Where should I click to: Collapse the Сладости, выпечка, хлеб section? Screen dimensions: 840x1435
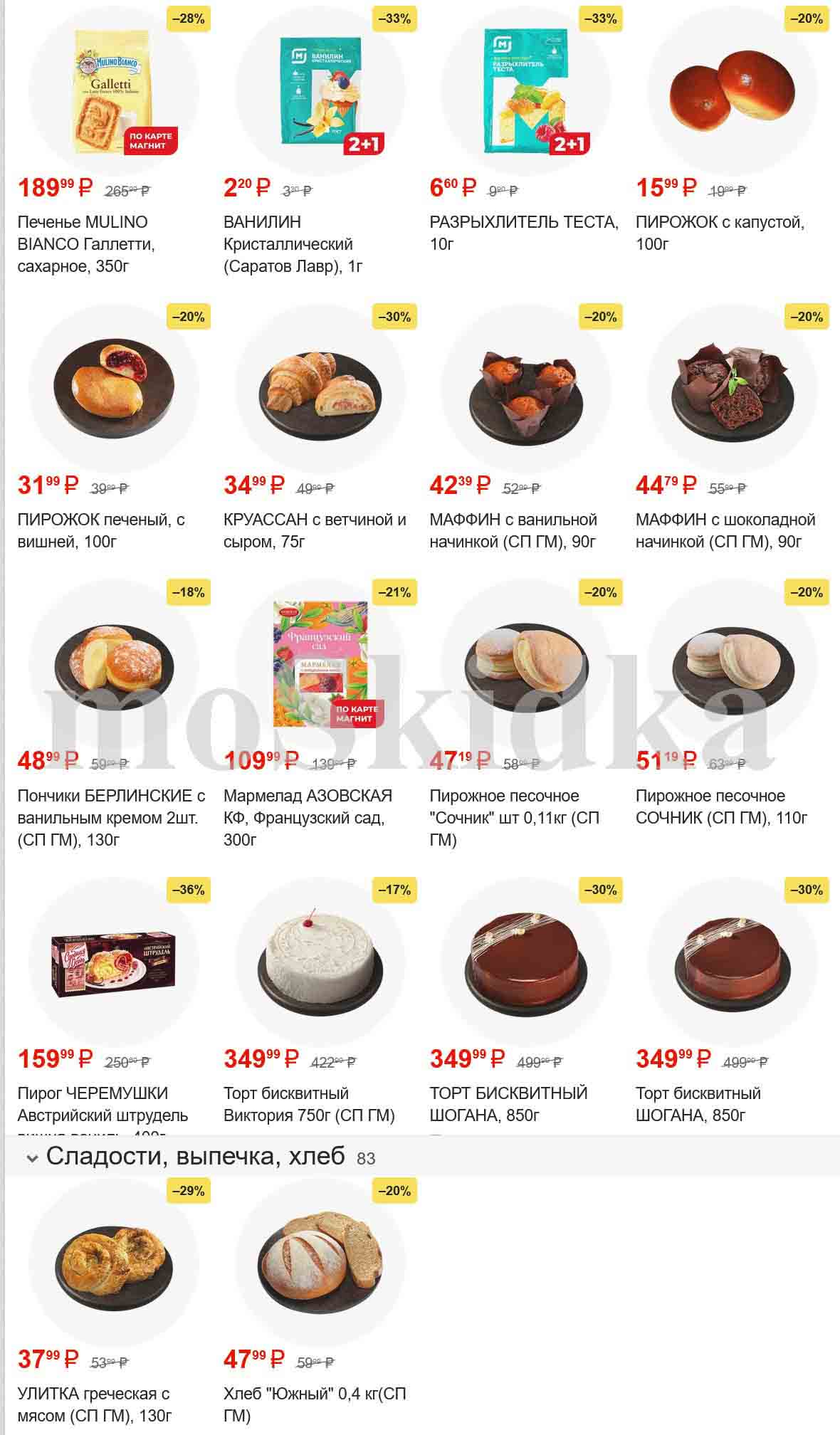[x=32, y=1158]
